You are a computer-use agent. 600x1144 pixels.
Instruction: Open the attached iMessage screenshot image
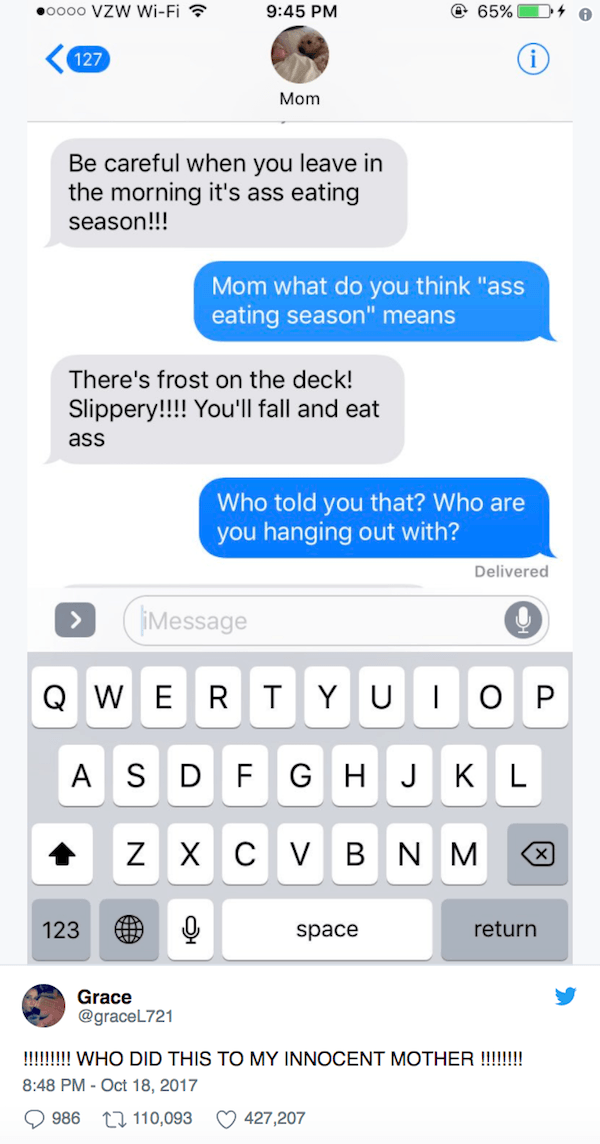300,482
